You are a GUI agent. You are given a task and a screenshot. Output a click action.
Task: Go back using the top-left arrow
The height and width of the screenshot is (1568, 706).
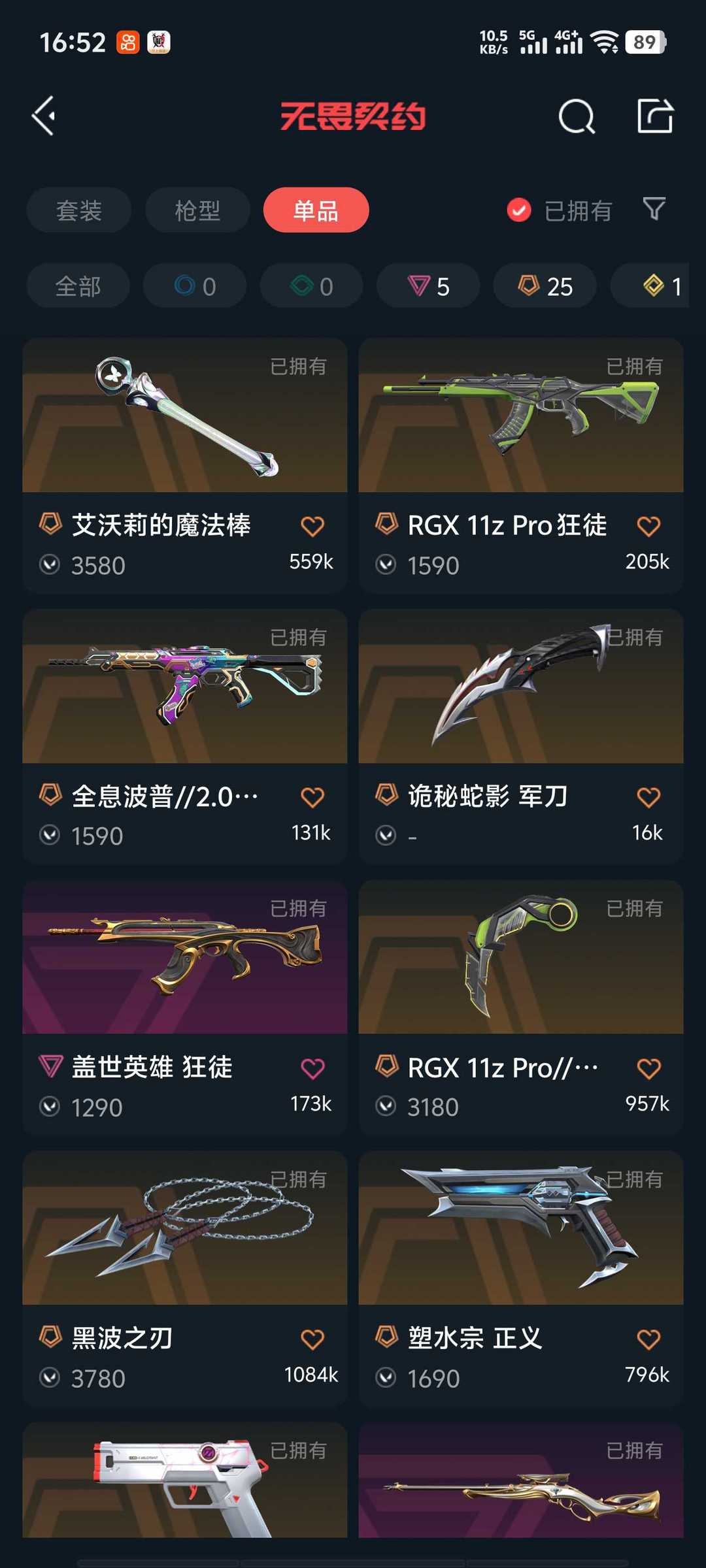[44, 116]
